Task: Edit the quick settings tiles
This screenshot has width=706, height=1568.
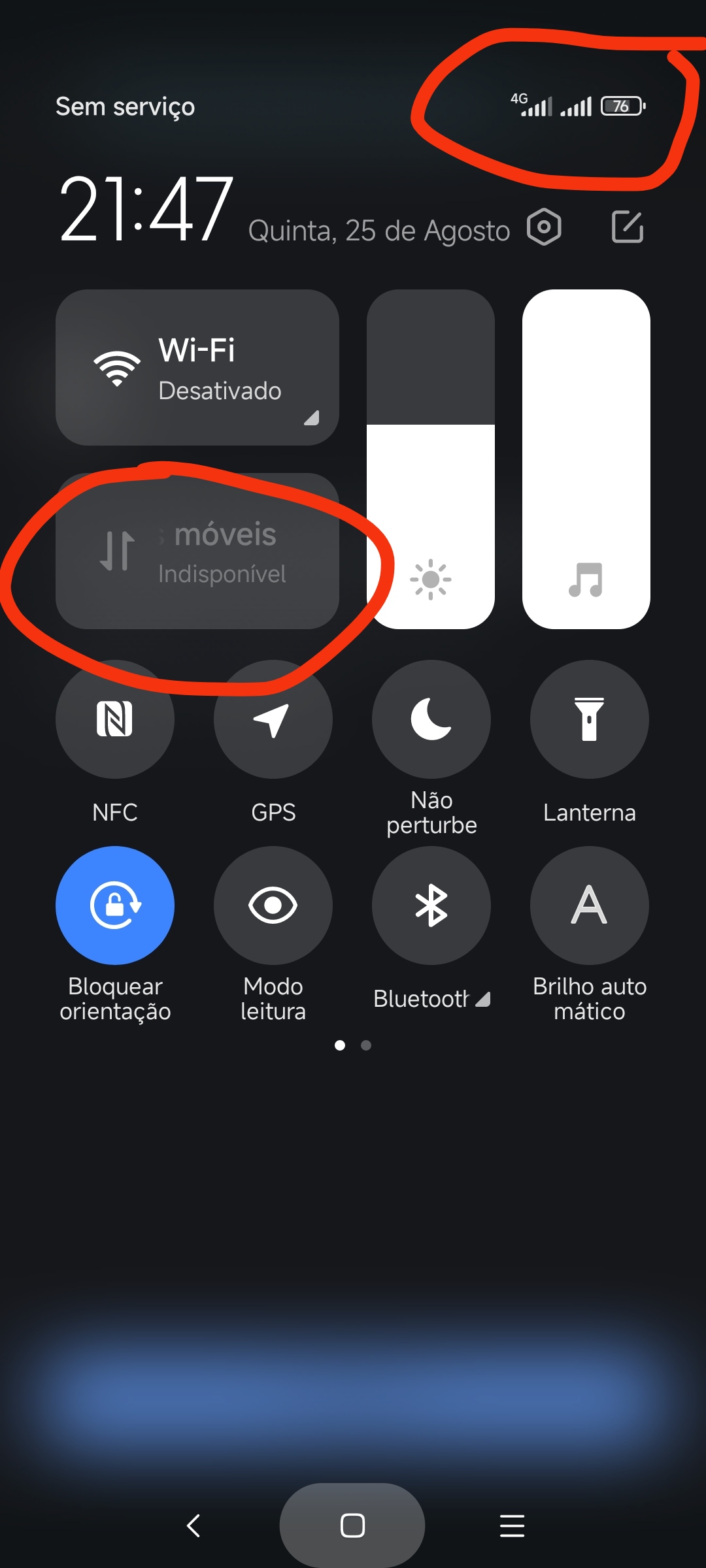Action: [628, 227]
